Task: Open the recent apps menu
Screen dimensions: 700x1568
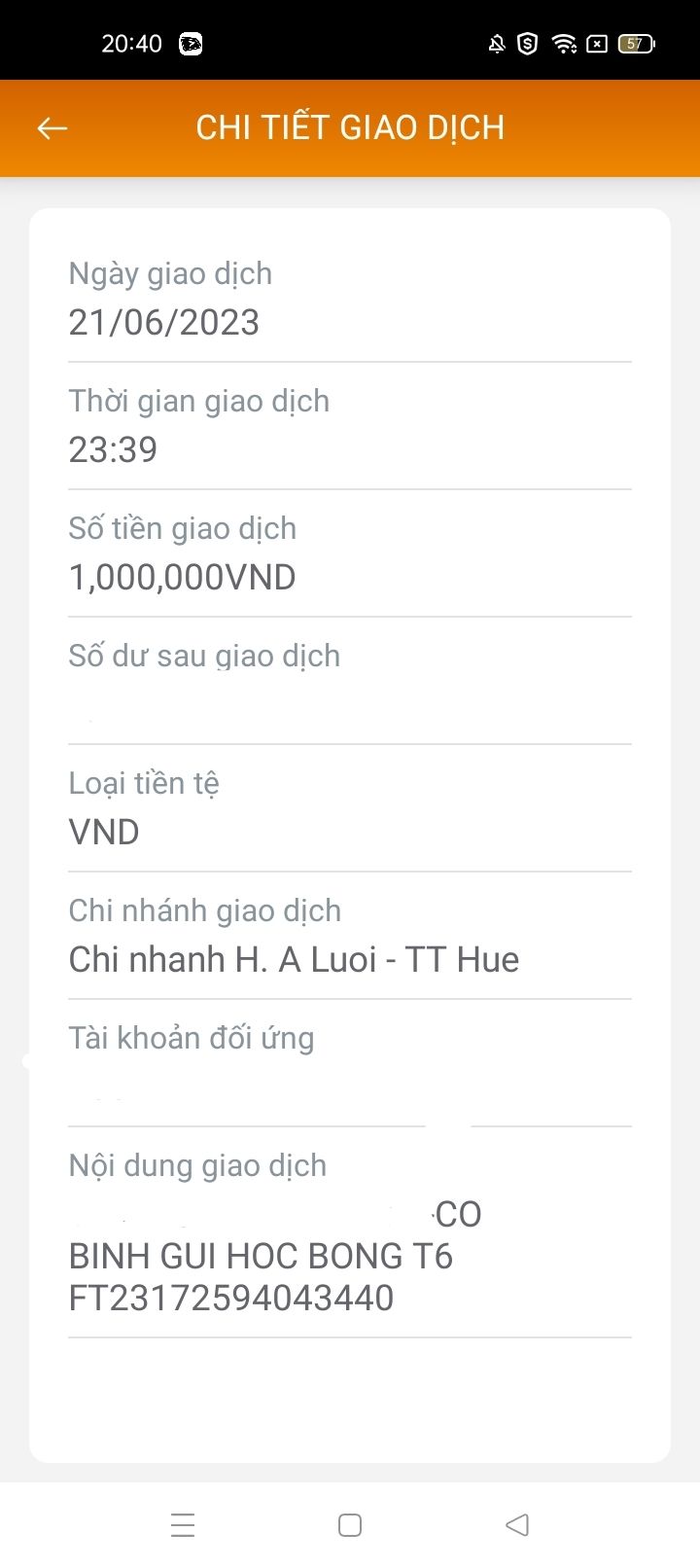Action: 183,1524
